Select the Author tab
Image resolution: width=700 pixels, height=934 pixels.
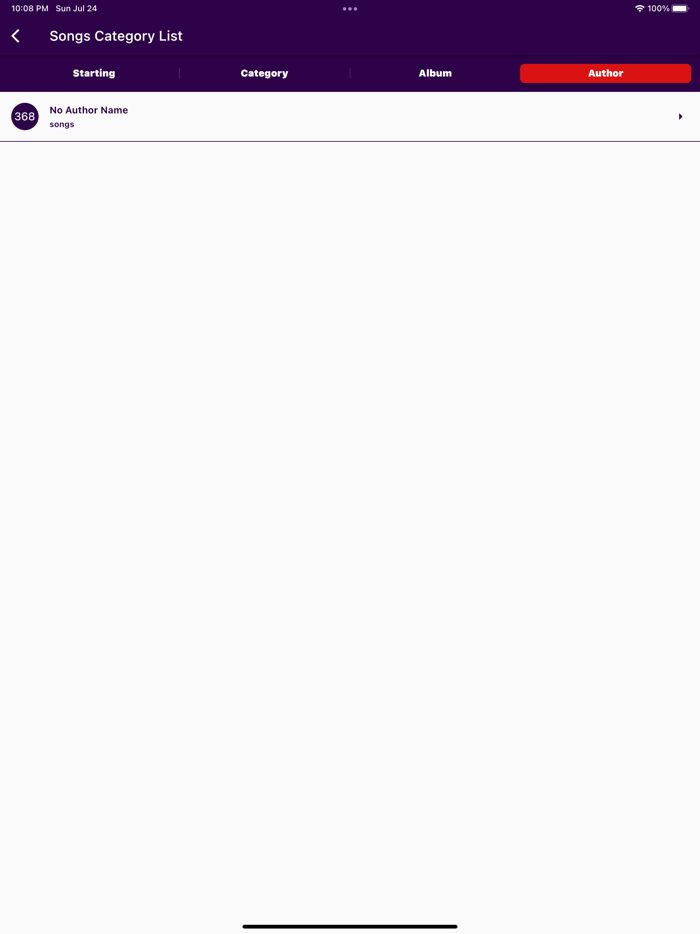coord(605,73)
